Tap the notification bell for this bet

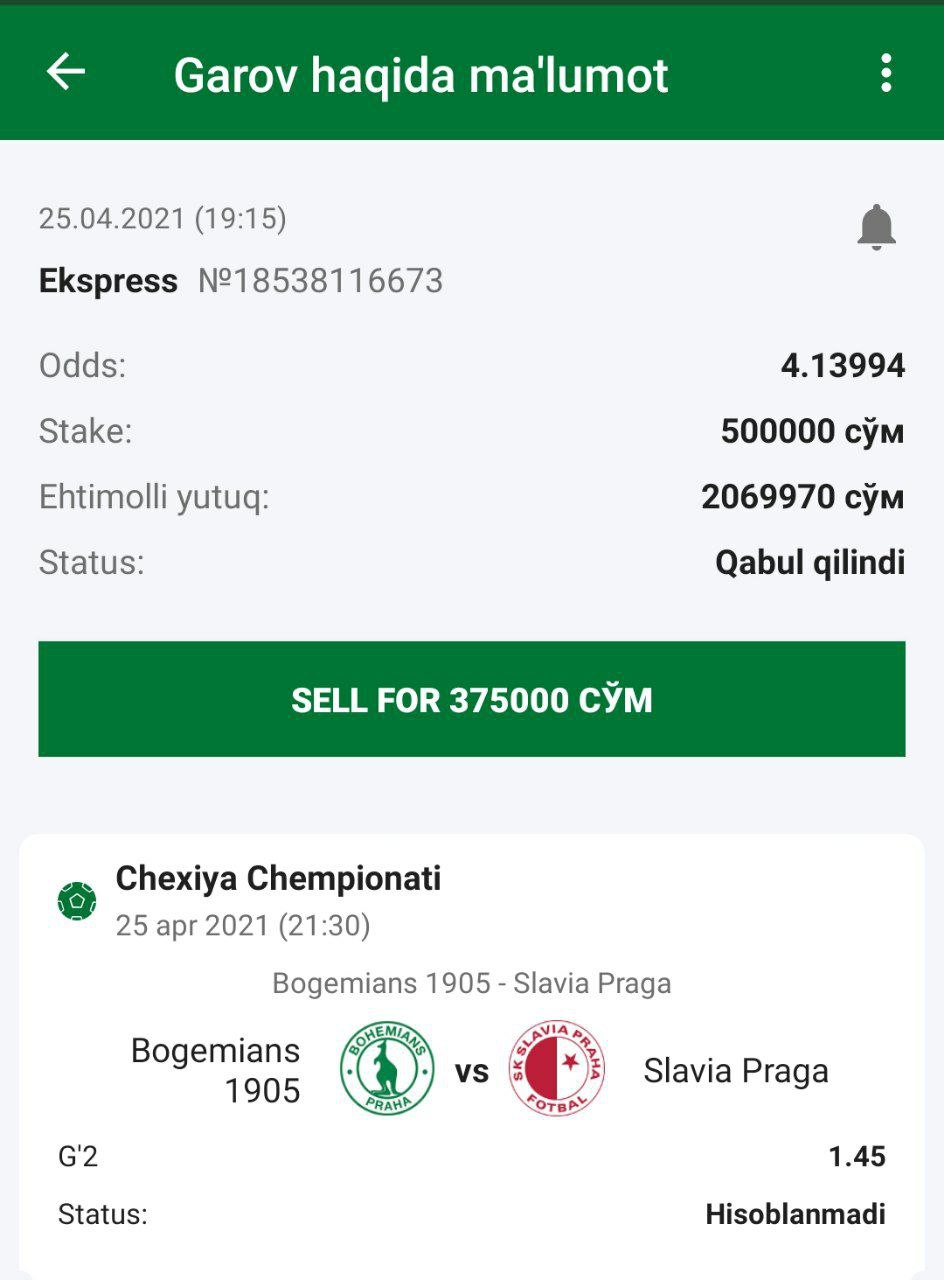876,227
